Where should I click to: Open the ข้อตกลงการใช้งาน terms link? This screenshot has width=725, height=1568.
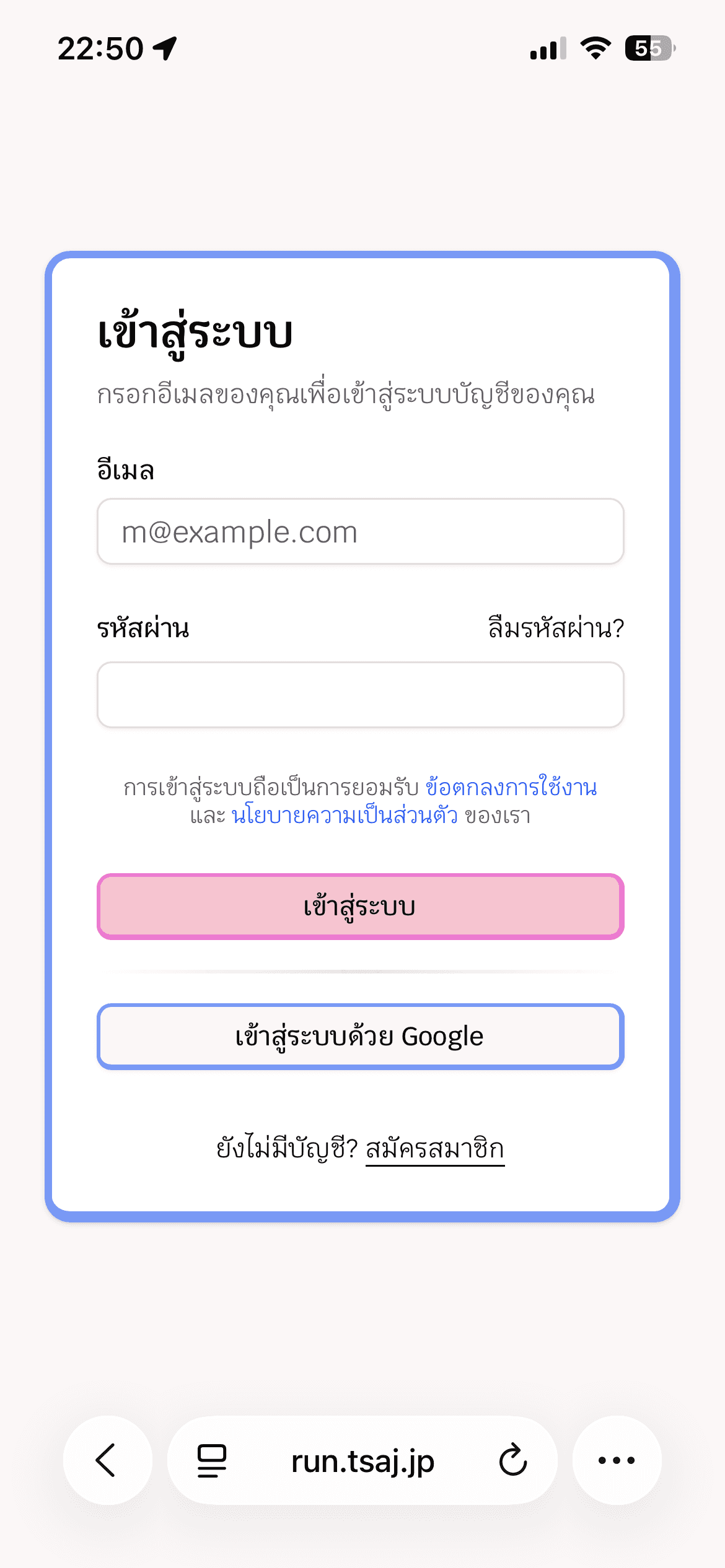(x=511, y=787)
